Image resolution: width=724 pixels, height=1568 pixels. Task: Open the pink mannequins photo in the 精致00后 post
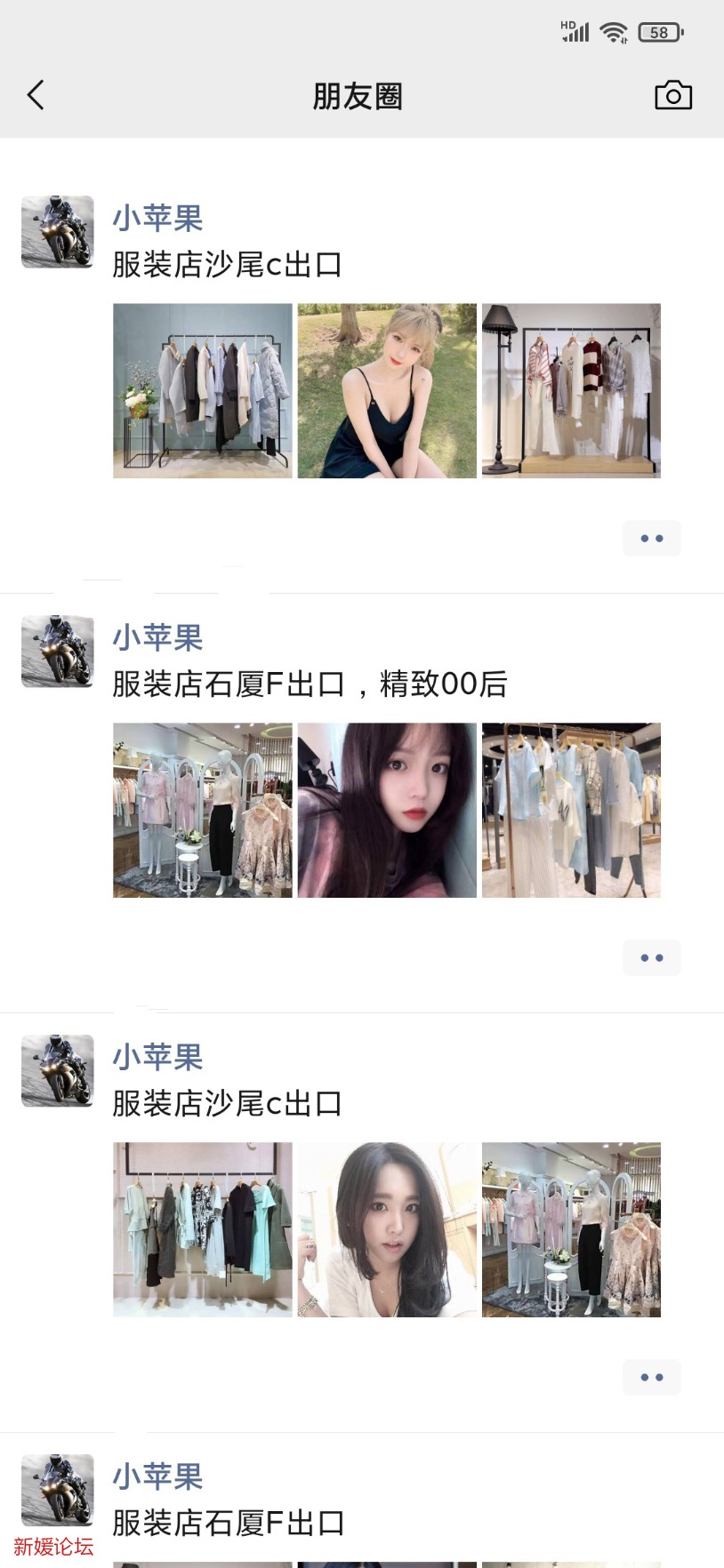pos(203,810)
